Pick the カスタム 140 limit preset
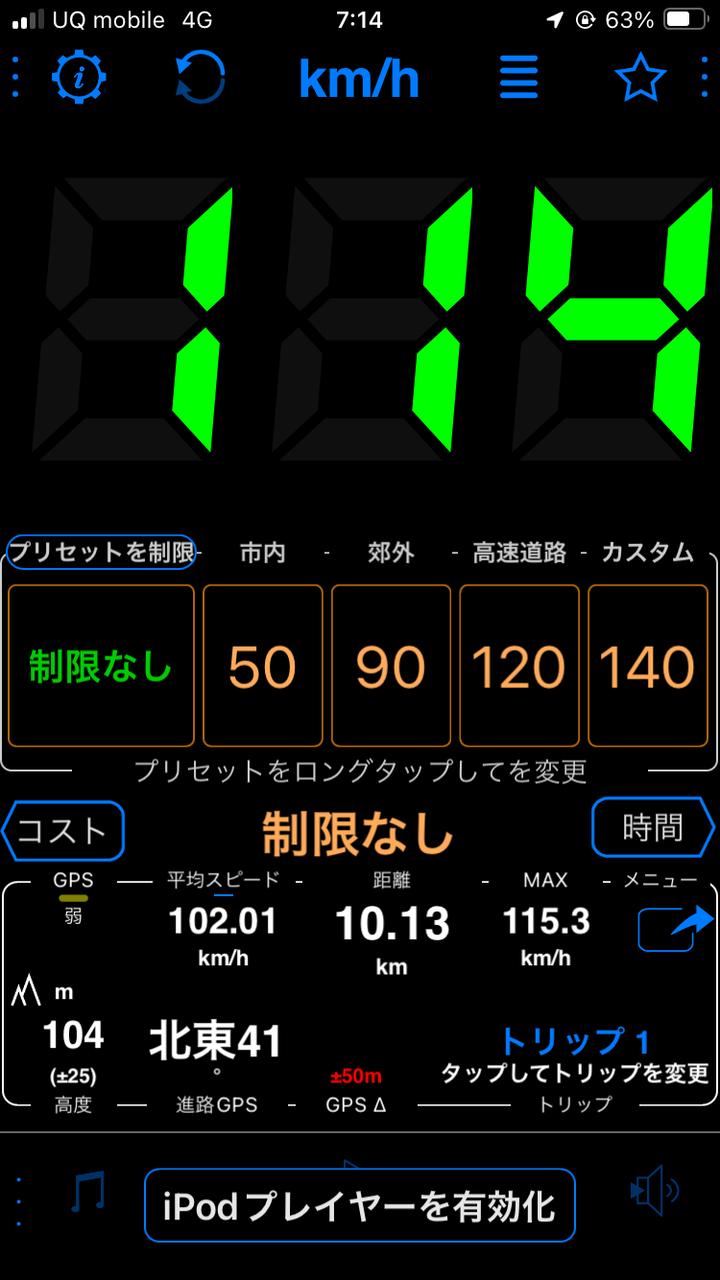Screen dimensions: 720x1280 tap(648, 666)
